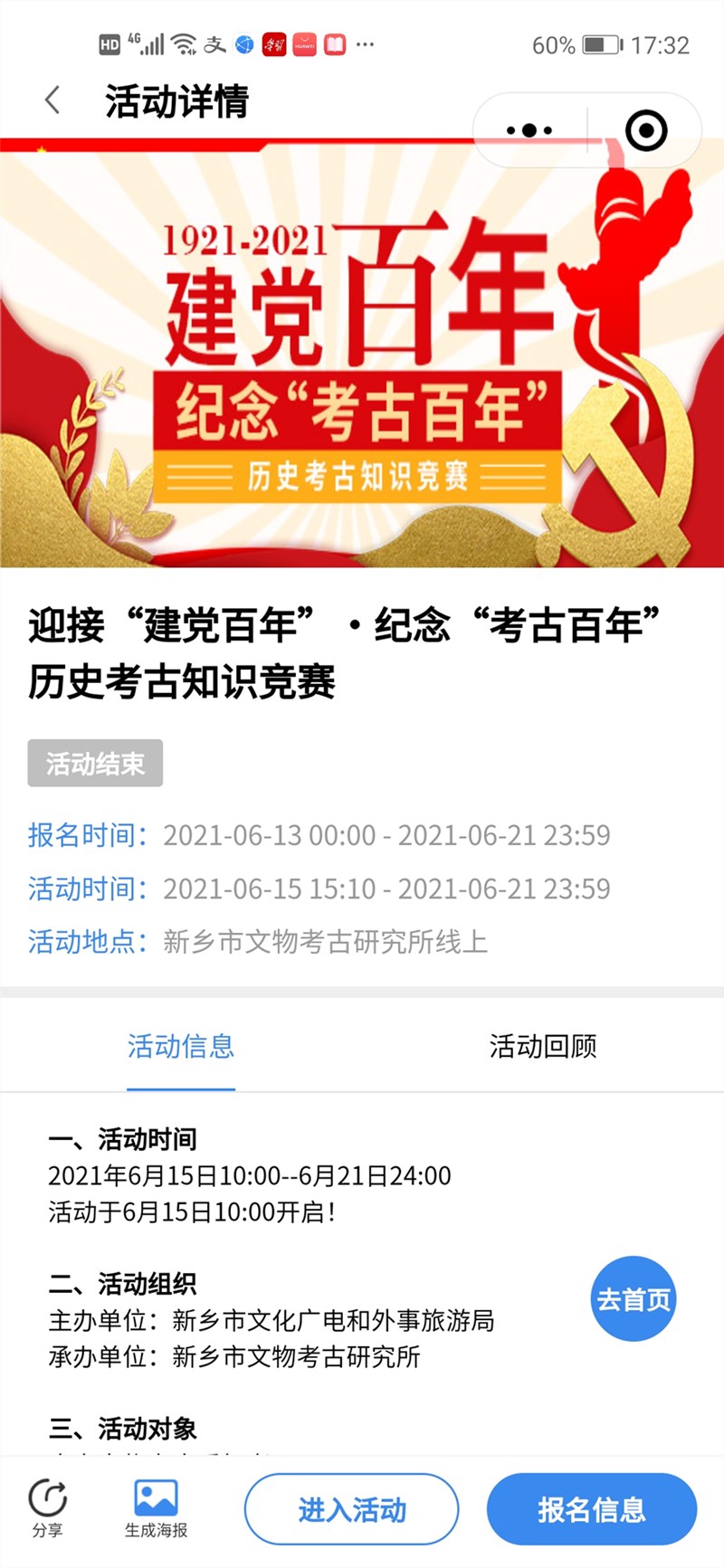Open 报名信息 registration details
The width and height of the screenshot is (724, 1568).
(x=592, y=1509)
